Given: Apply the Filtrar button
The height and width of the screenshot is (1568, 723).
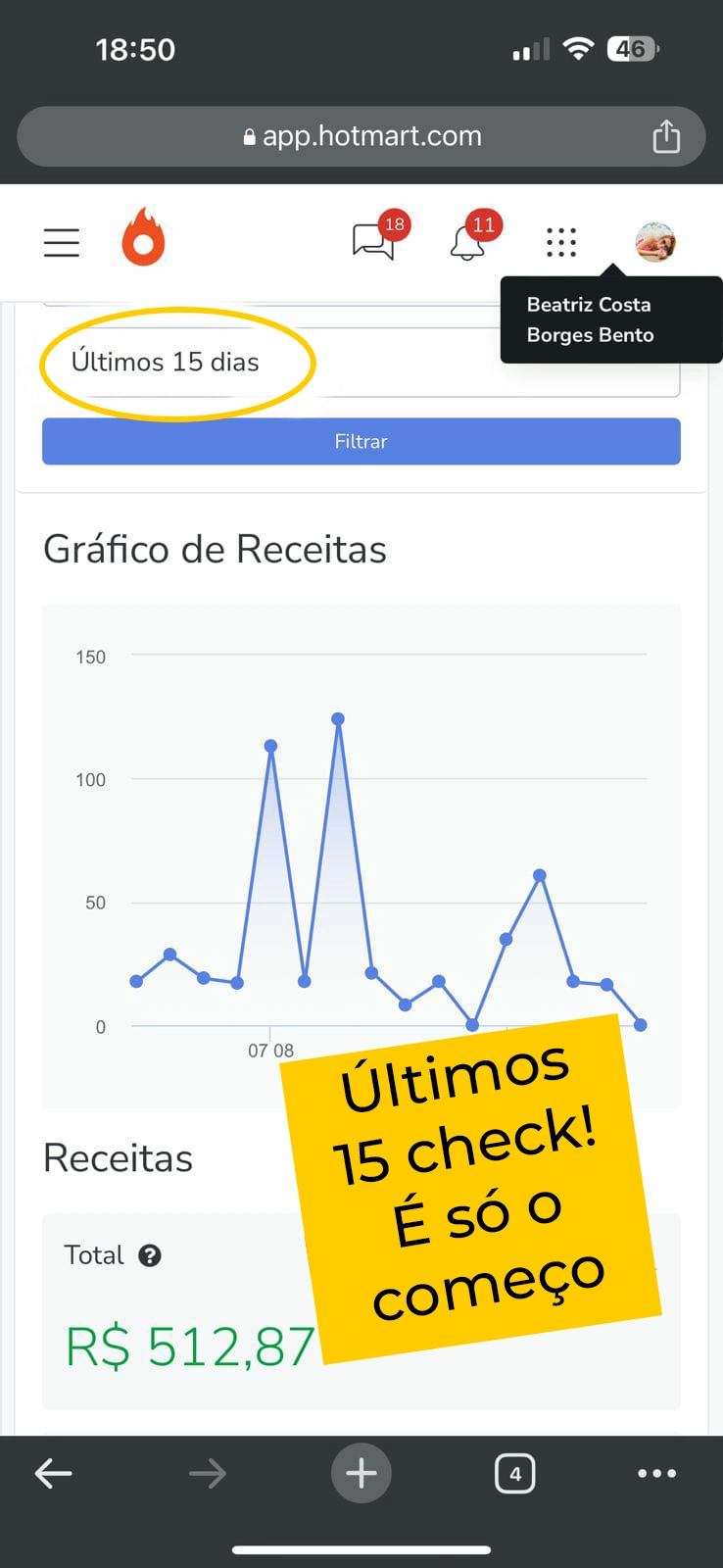Looking at the screenshot, I should point(361,441).
